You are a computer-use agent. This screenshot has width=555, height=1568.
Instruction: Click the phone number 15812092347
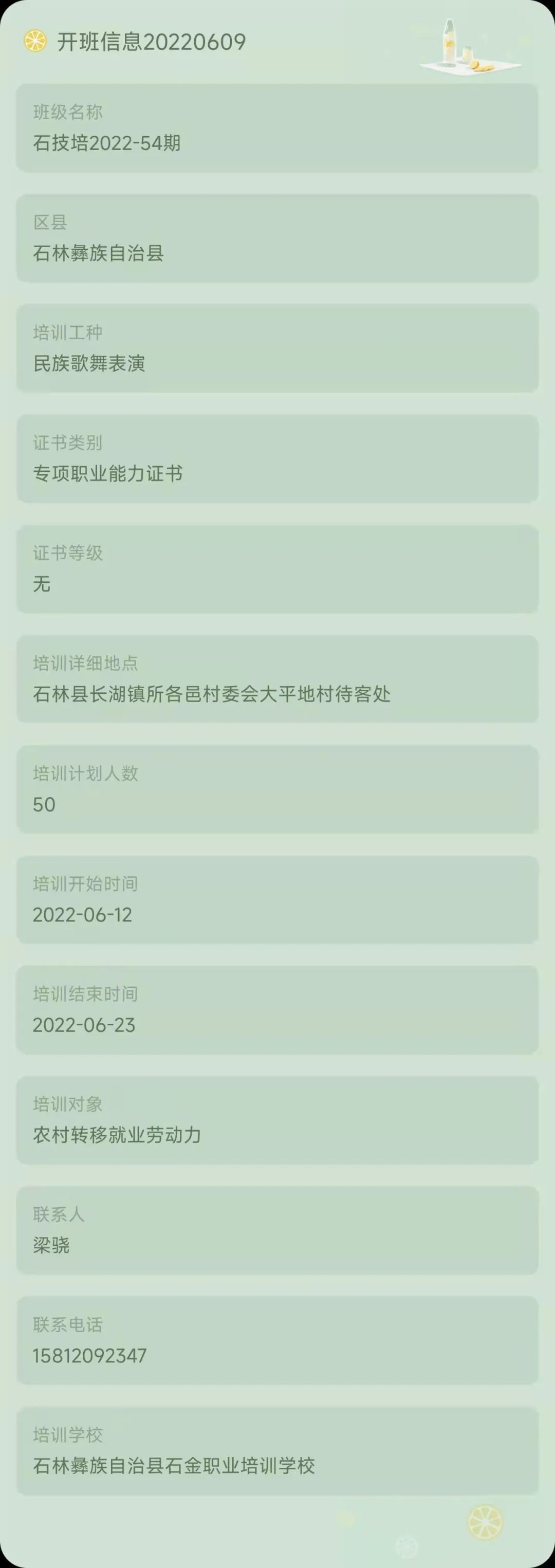89,1356
